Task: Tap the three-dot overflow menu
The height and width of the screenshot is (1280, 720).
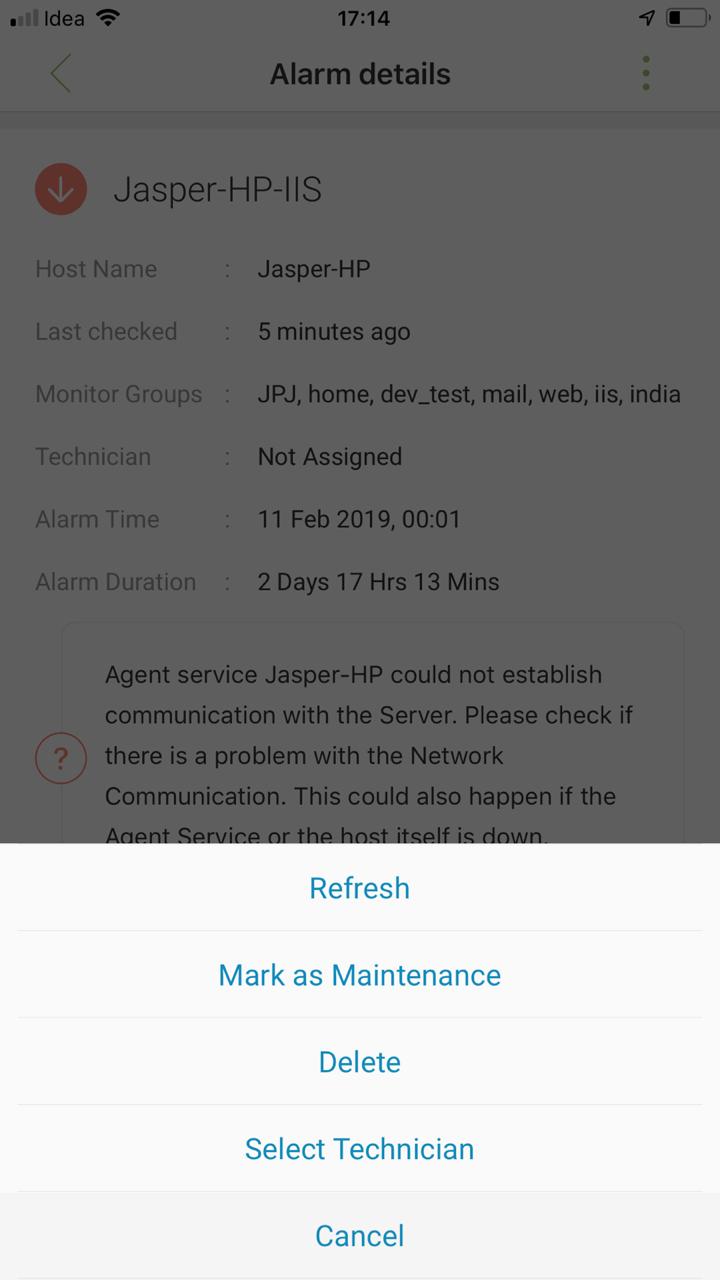Action: point(646,74)
